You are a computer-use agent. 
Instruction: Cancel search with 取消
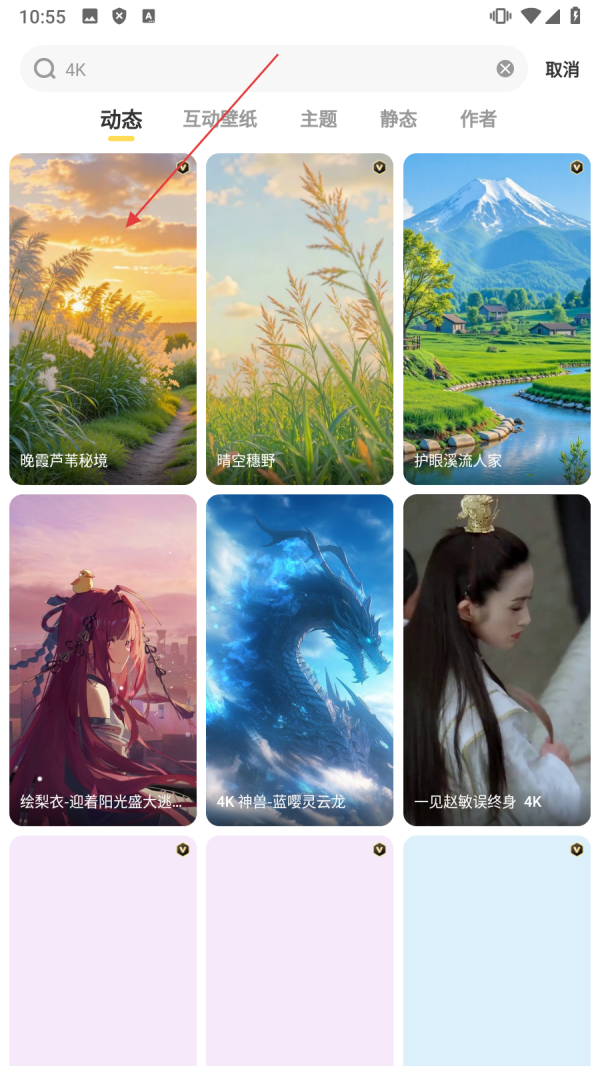pos(562,69)
